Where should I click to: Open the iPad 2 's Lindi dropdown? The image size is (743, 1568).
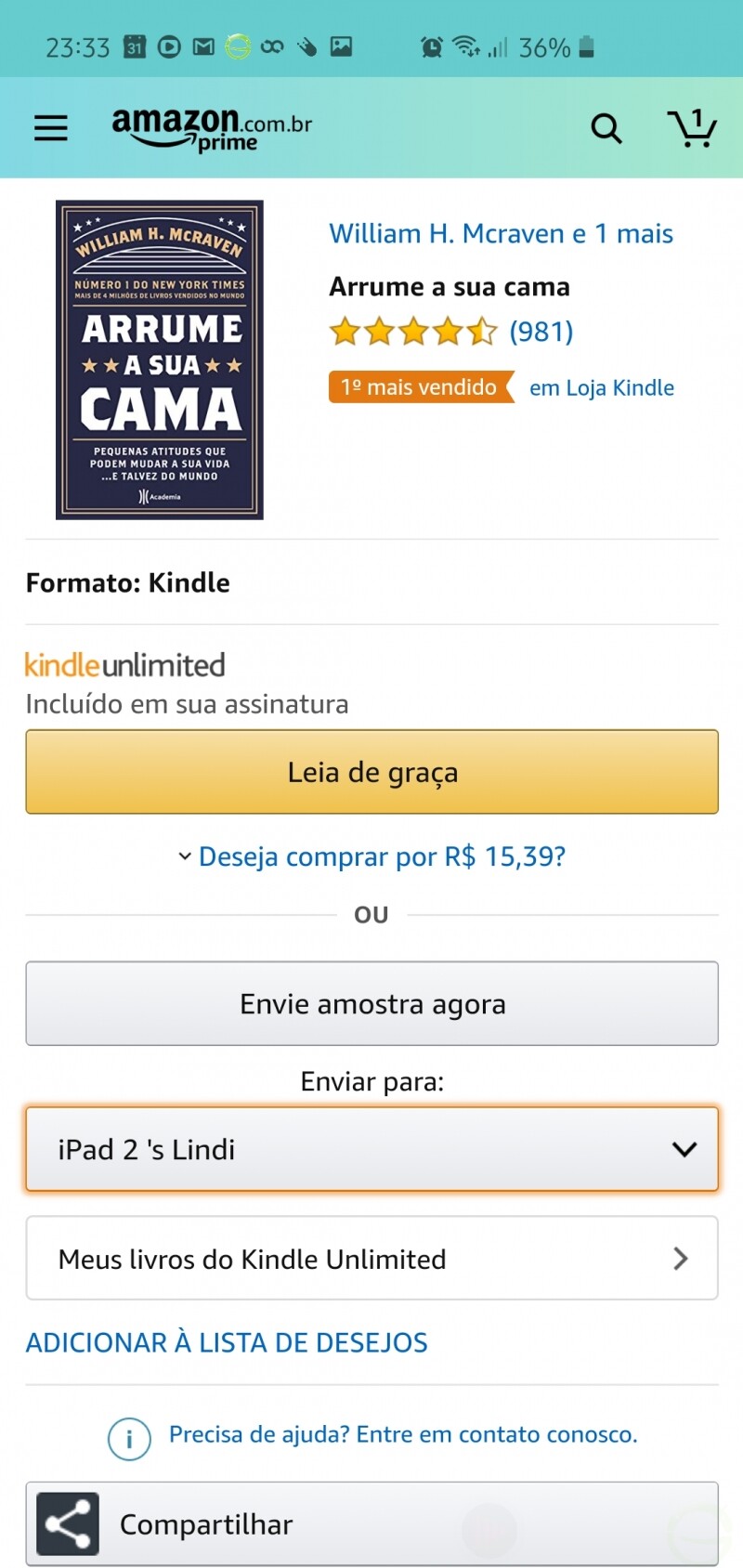pyautogui.click(x=371, y=1149)
